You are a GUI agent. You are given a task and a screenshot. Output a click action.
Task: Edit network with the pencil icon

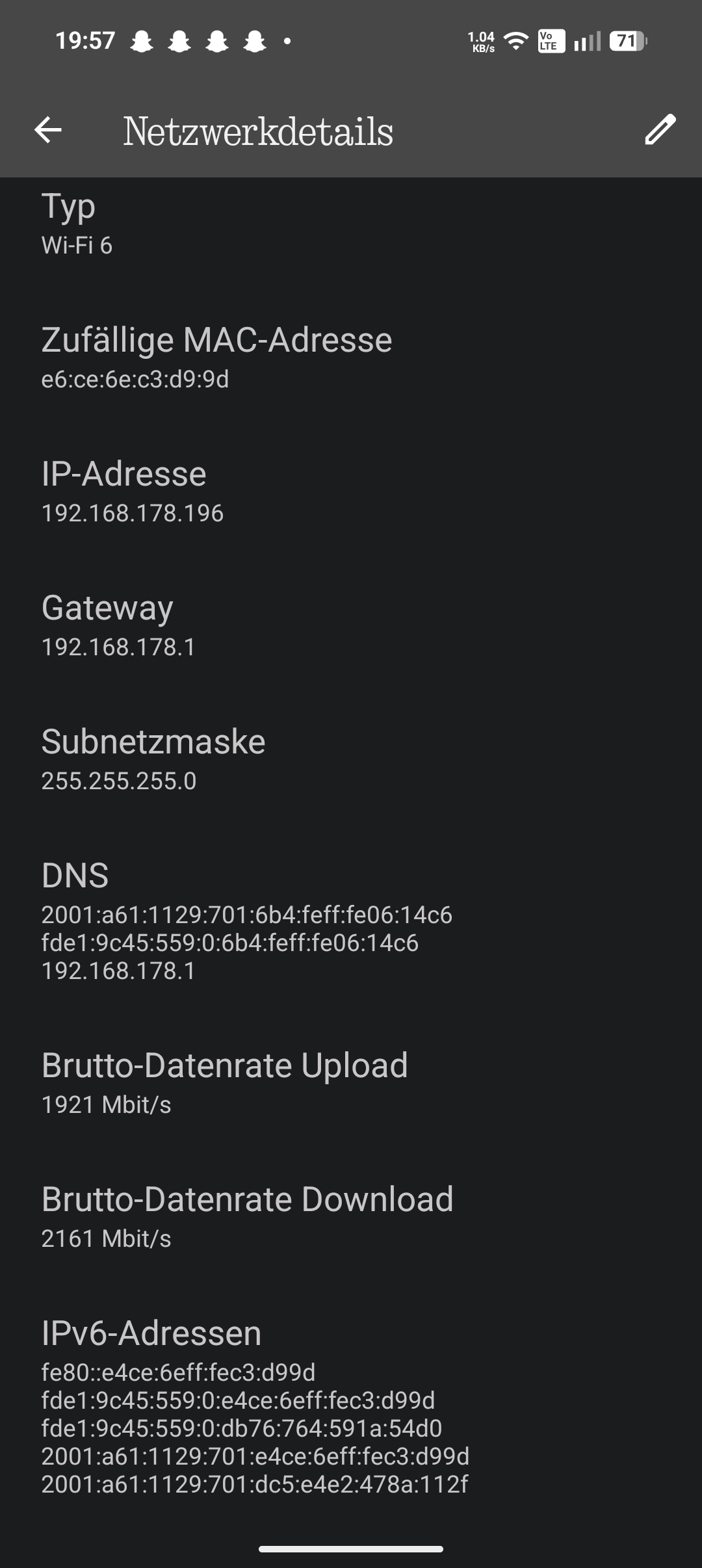660,130
